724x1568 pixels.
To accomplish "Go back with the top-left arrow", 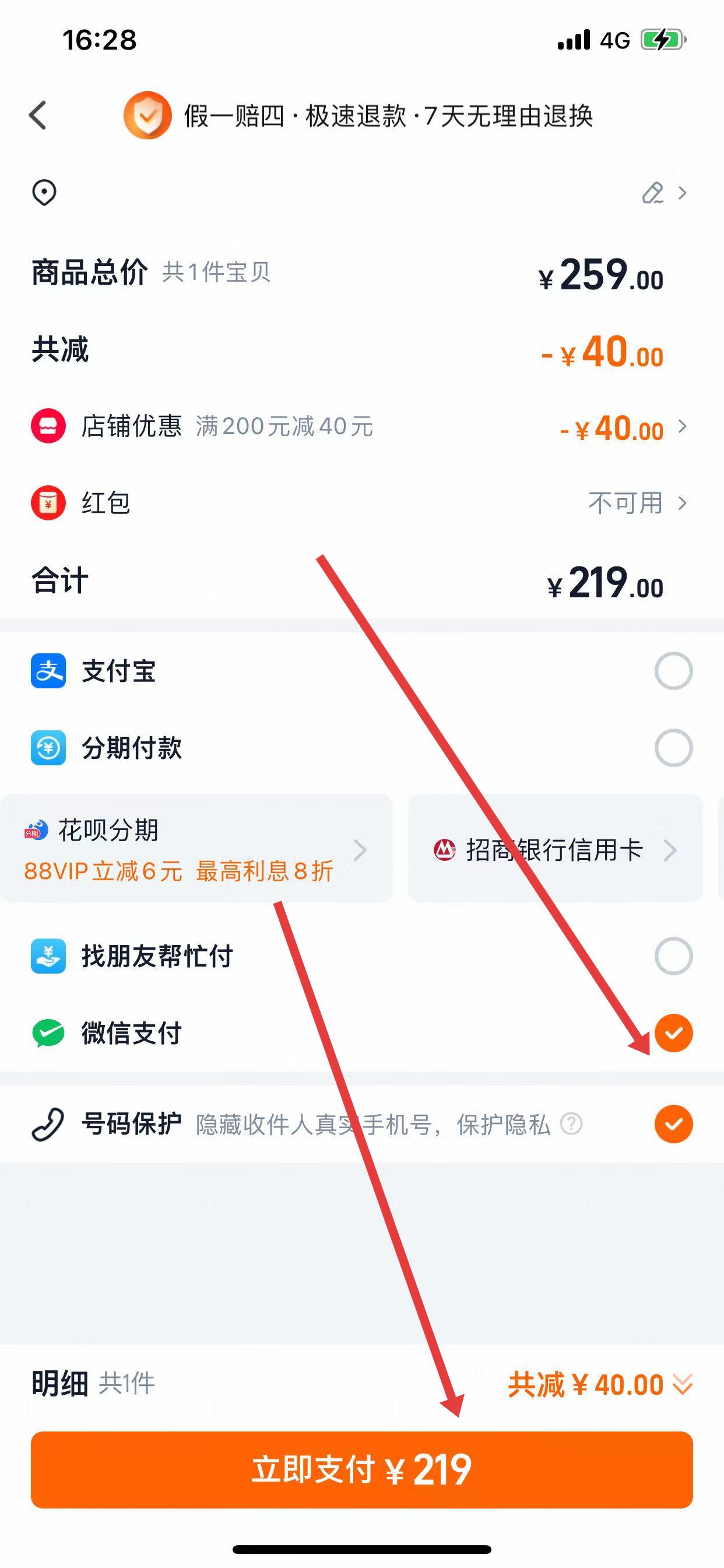I will click(x=38, y=115).
